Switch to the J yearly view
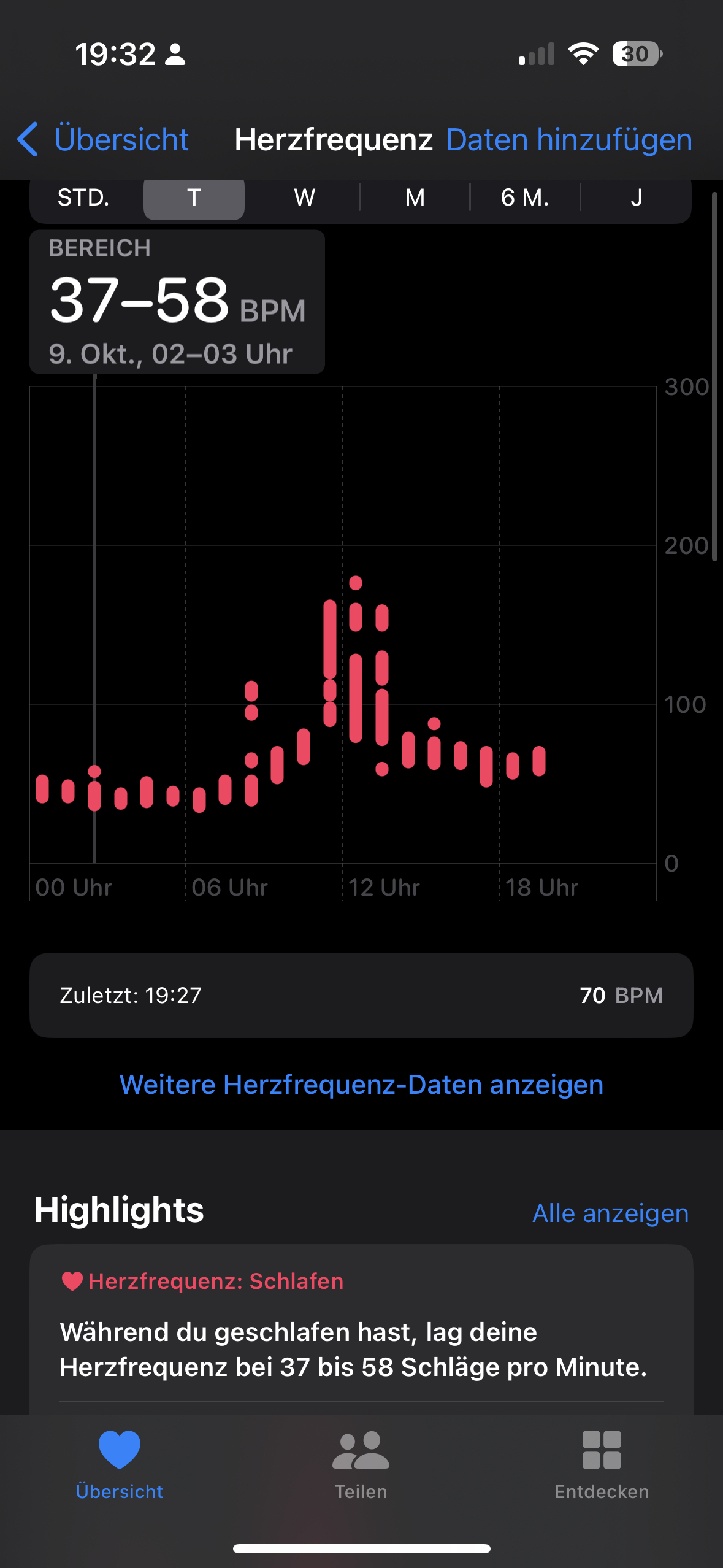 point(637,198)
